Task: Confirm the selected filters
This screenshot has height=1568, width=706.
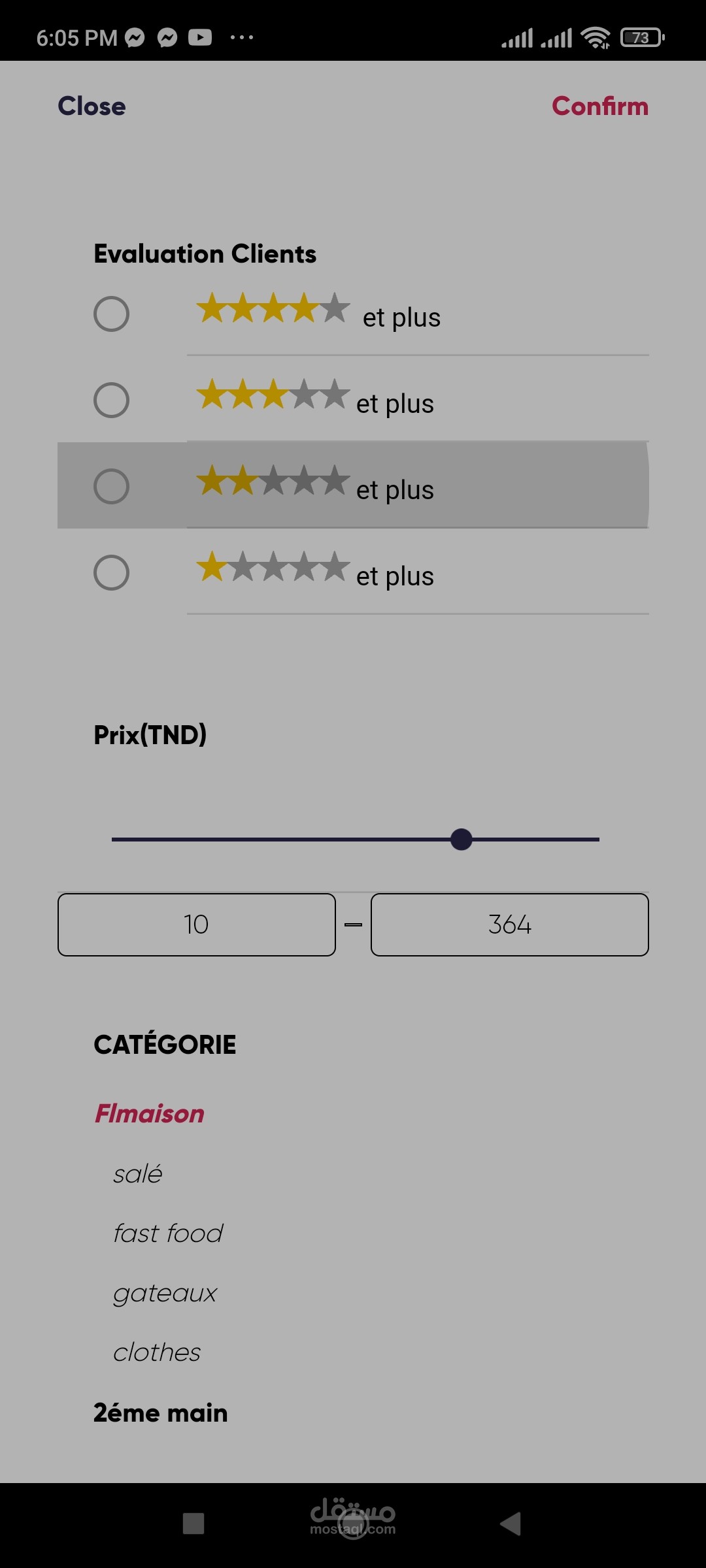Action: [599, 106]
